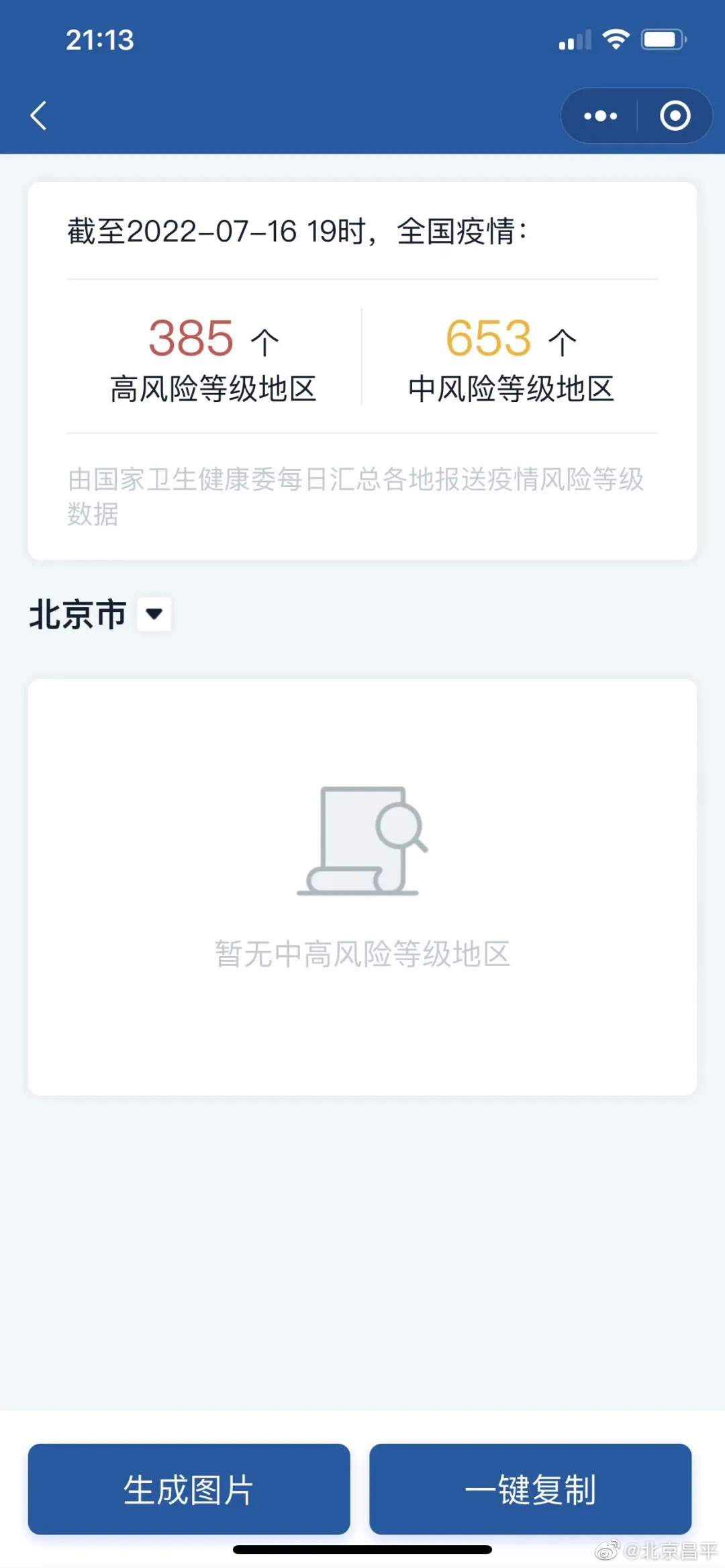Expand the 北京市 city dropdown
The image size is (725, 1568).
point(154,614)
